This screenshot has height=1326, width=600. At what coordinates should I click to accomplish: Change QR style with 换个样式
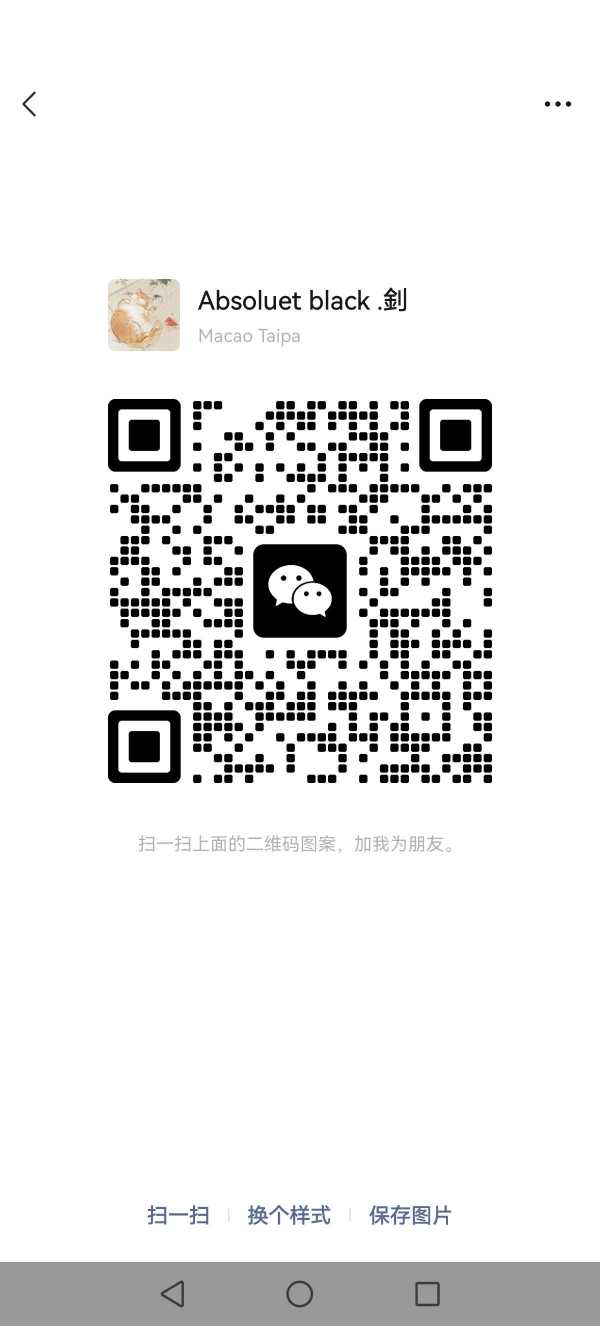tap(289, 1215)
